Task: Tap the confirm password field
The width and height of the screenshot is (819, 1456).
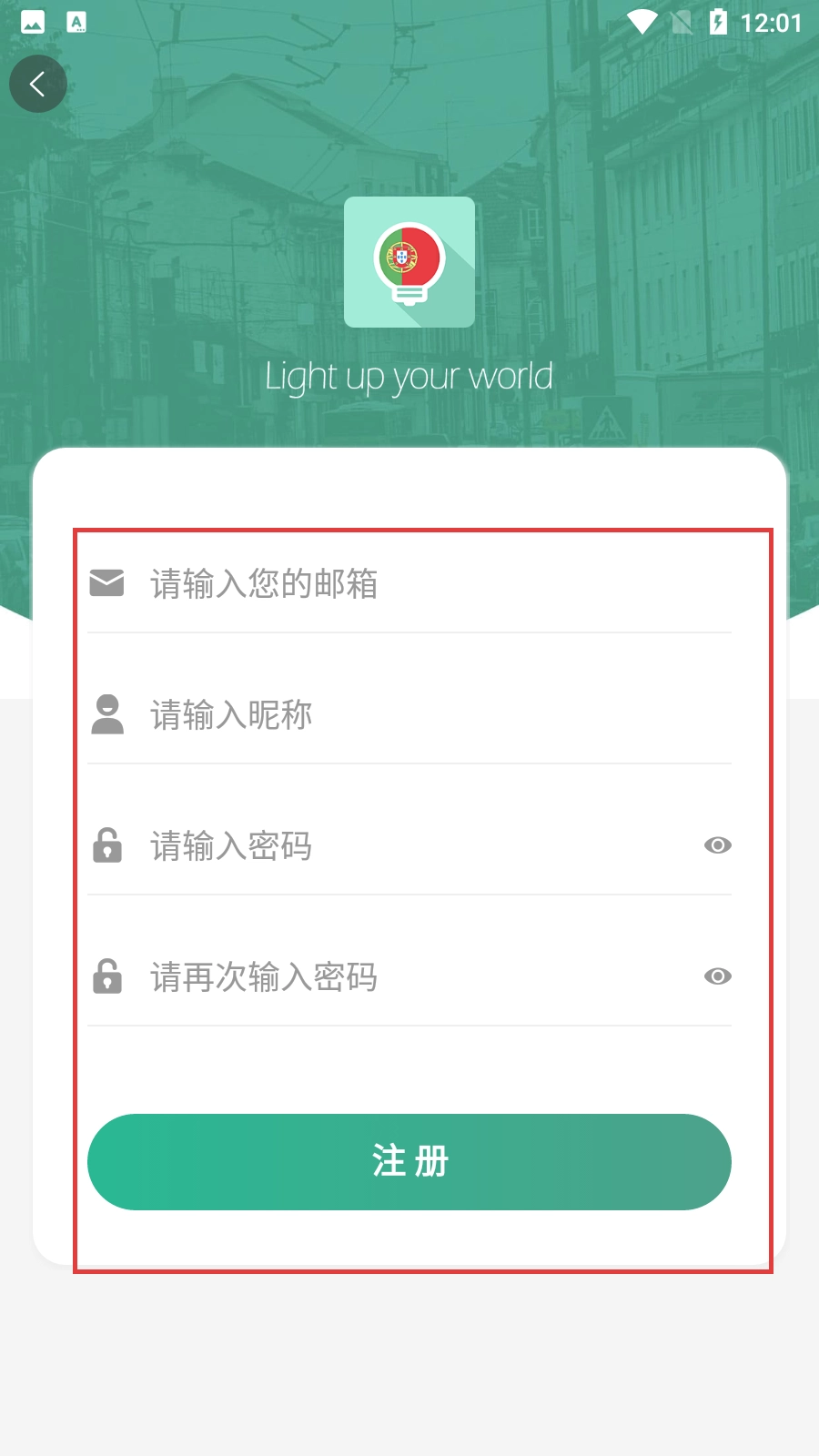Action: coord(409,976)
